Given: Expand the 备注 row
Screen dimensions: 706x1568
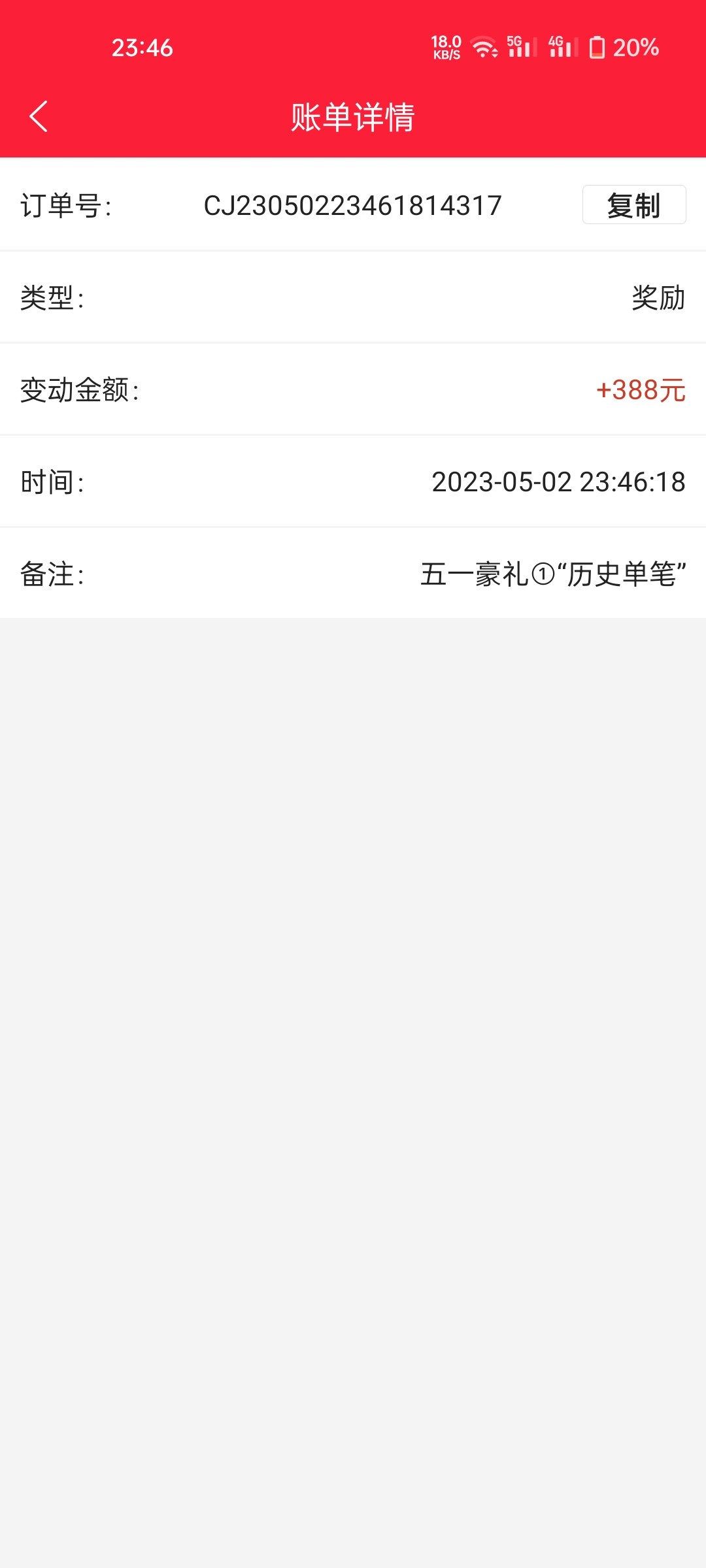Looking at the screenshot, I should pyautogui.click(x=353, y=574).
